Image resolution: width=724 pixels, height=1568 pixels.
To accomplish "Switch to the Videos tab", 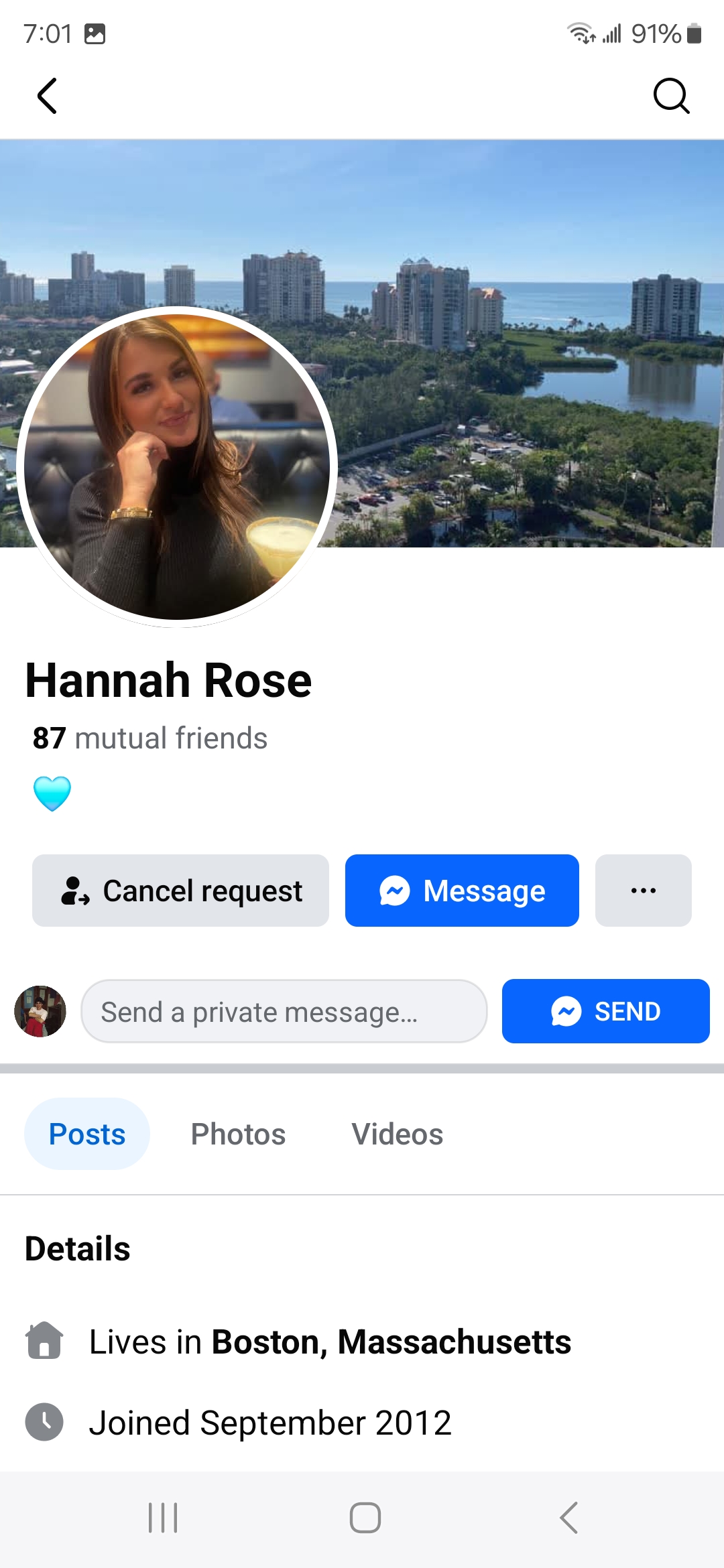I will [398, 1134].
